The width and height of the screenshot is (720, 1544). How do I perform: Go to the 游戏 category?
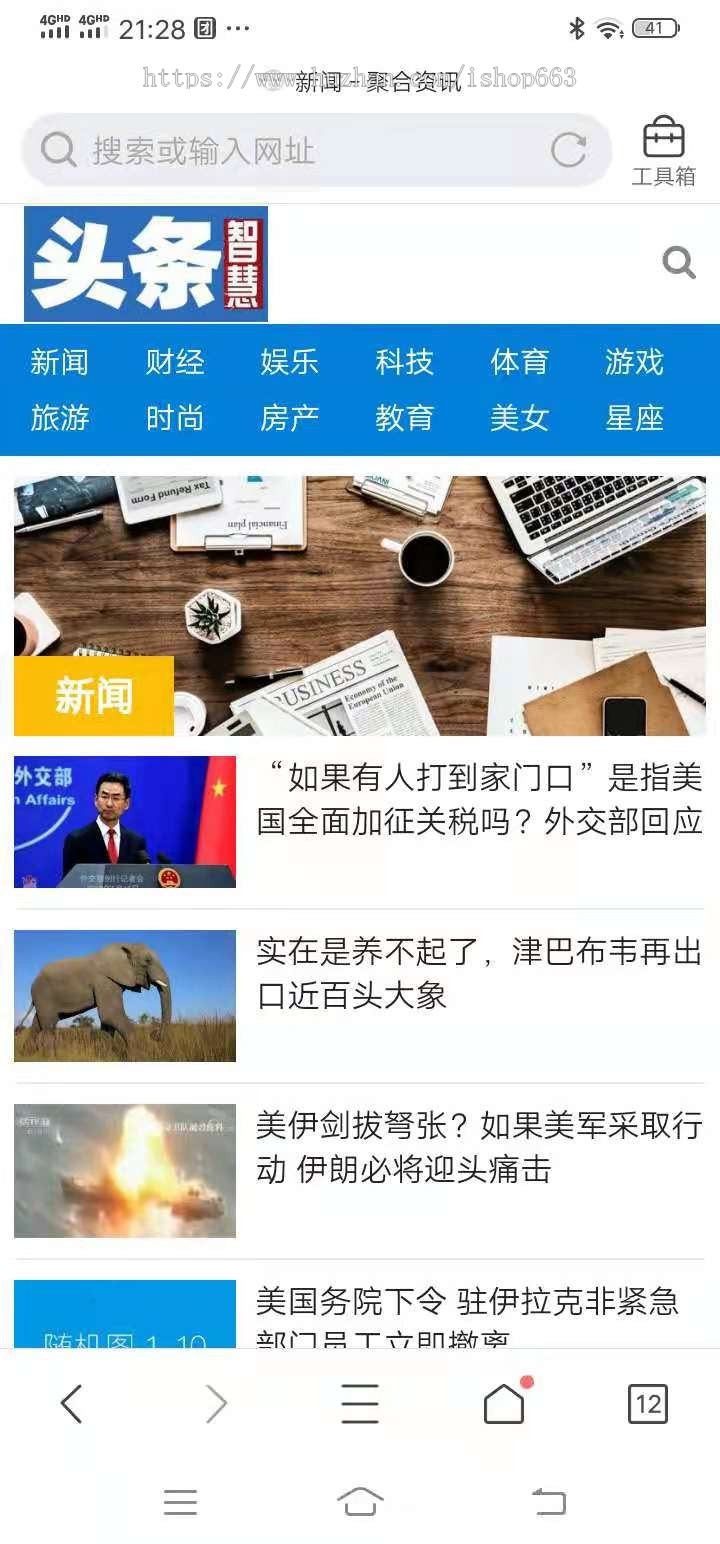(634, 362)
